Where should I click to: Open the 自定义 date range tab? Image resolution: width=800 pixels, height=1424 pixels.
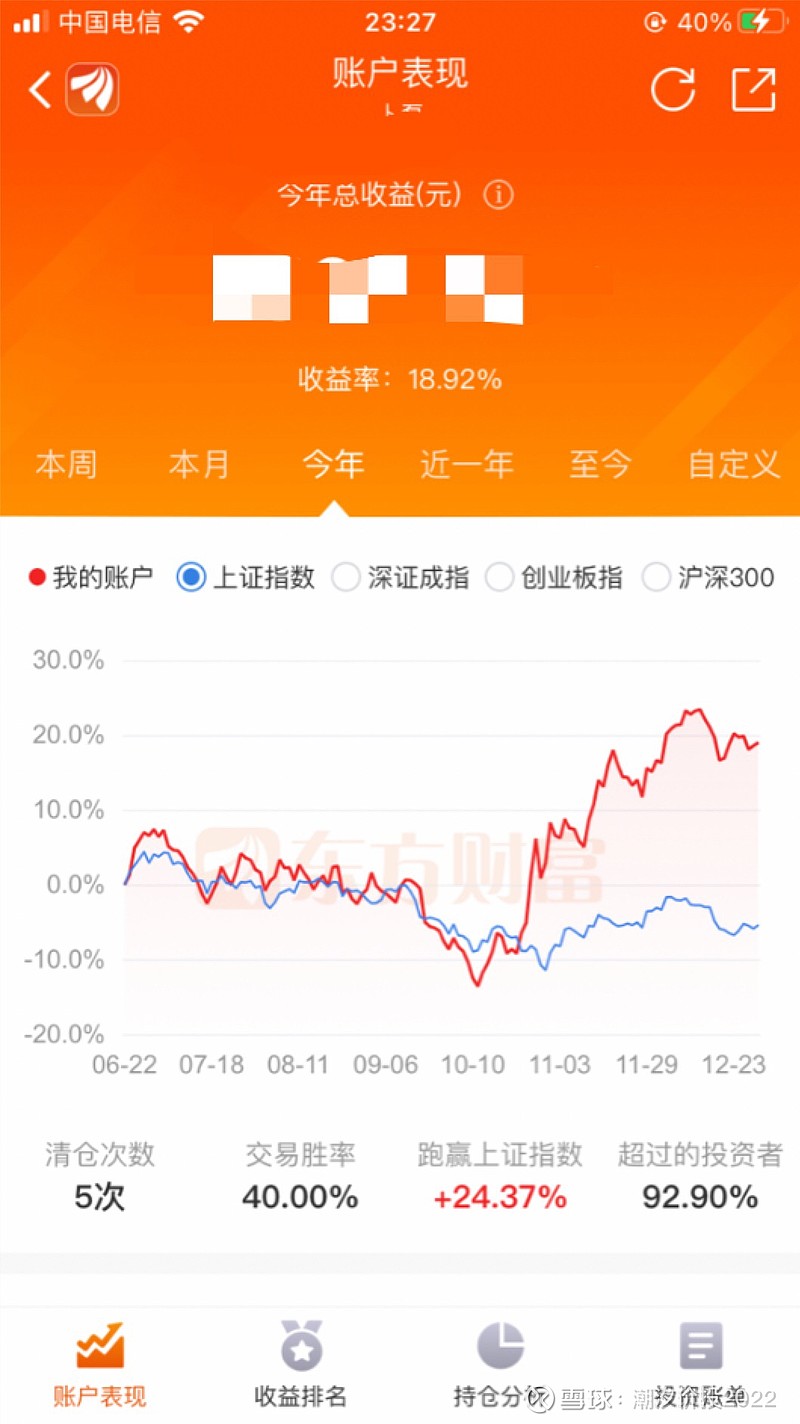coord(734,464)
